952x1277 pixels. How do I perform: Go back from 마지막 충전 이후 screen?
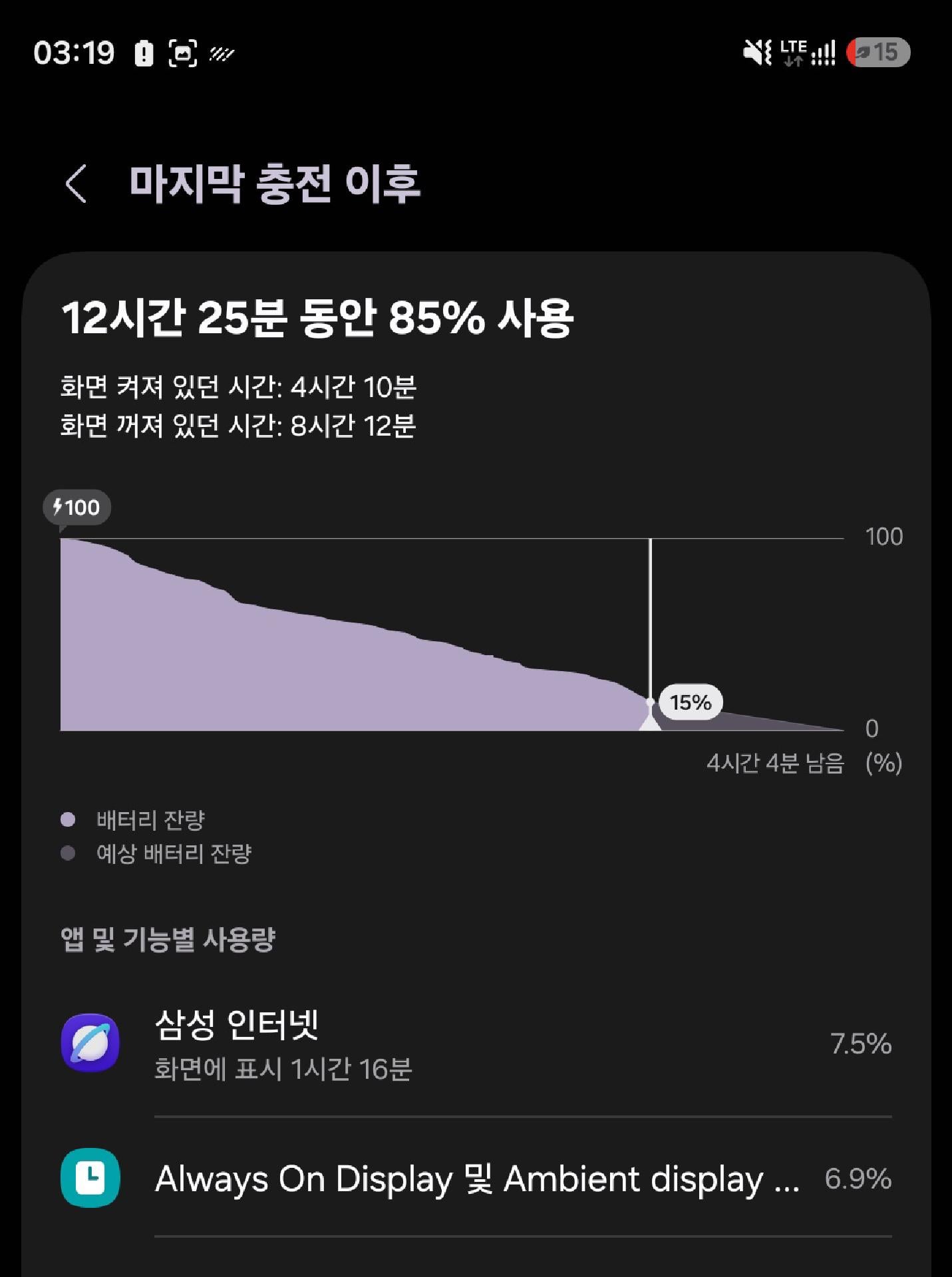coord(77,184)
